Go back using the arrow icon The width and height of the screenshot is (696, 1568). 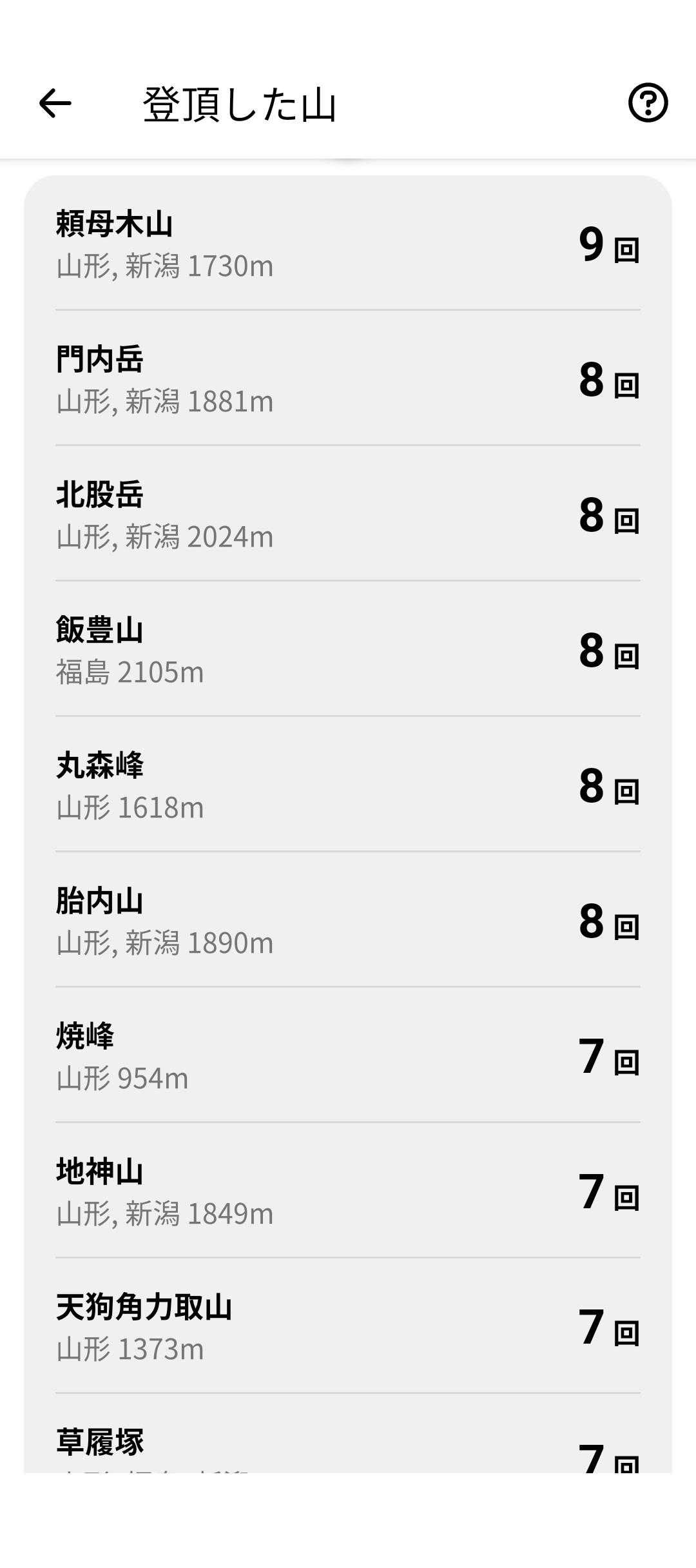(x=55, y=103)
